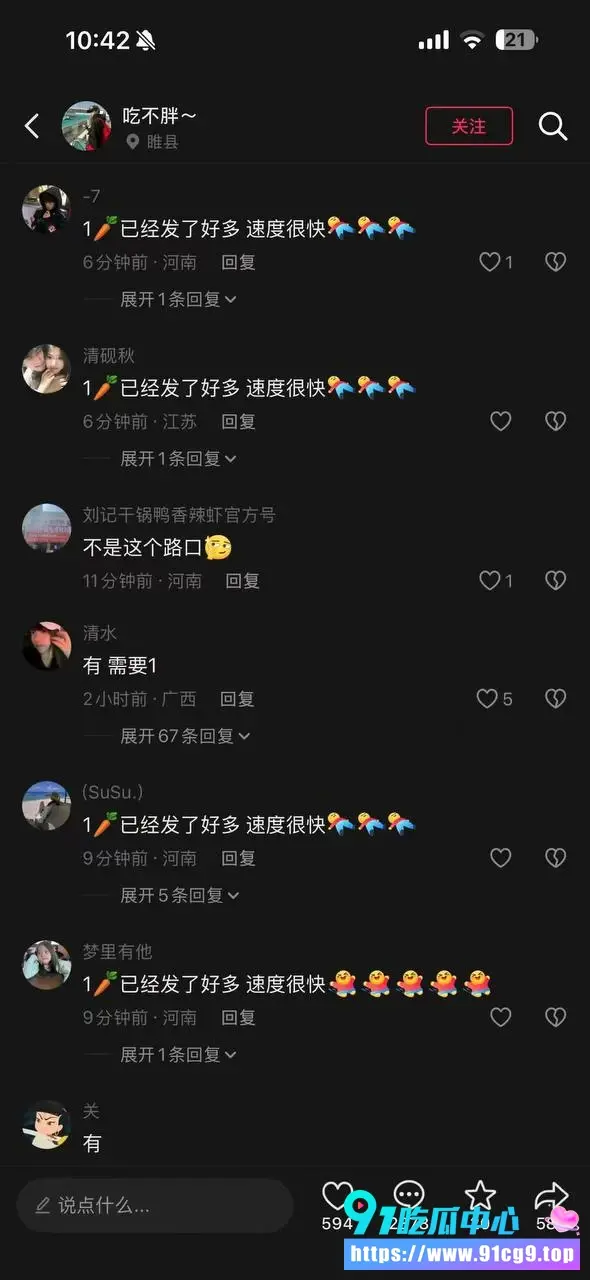Screen dimensions: 590x1280
Task: Dislike (SuSu.)'s comment with broken heart
Action: [x=555, y=858]
